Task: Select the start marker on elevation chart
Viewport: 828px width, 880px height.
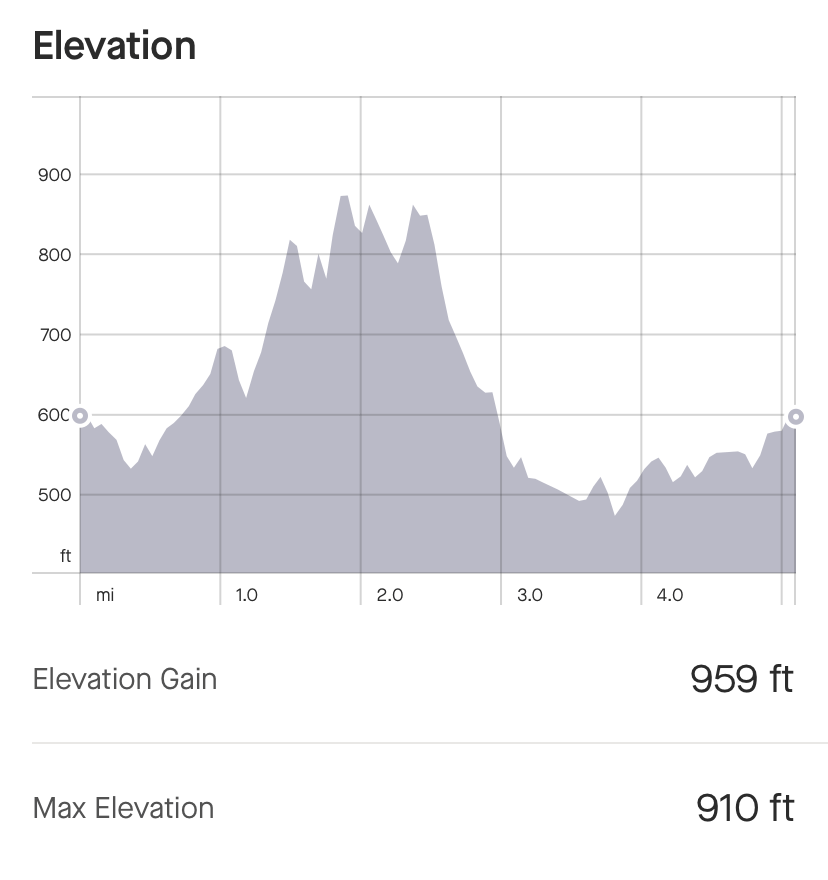Action: pyautogui.click(x=80, y=416)
